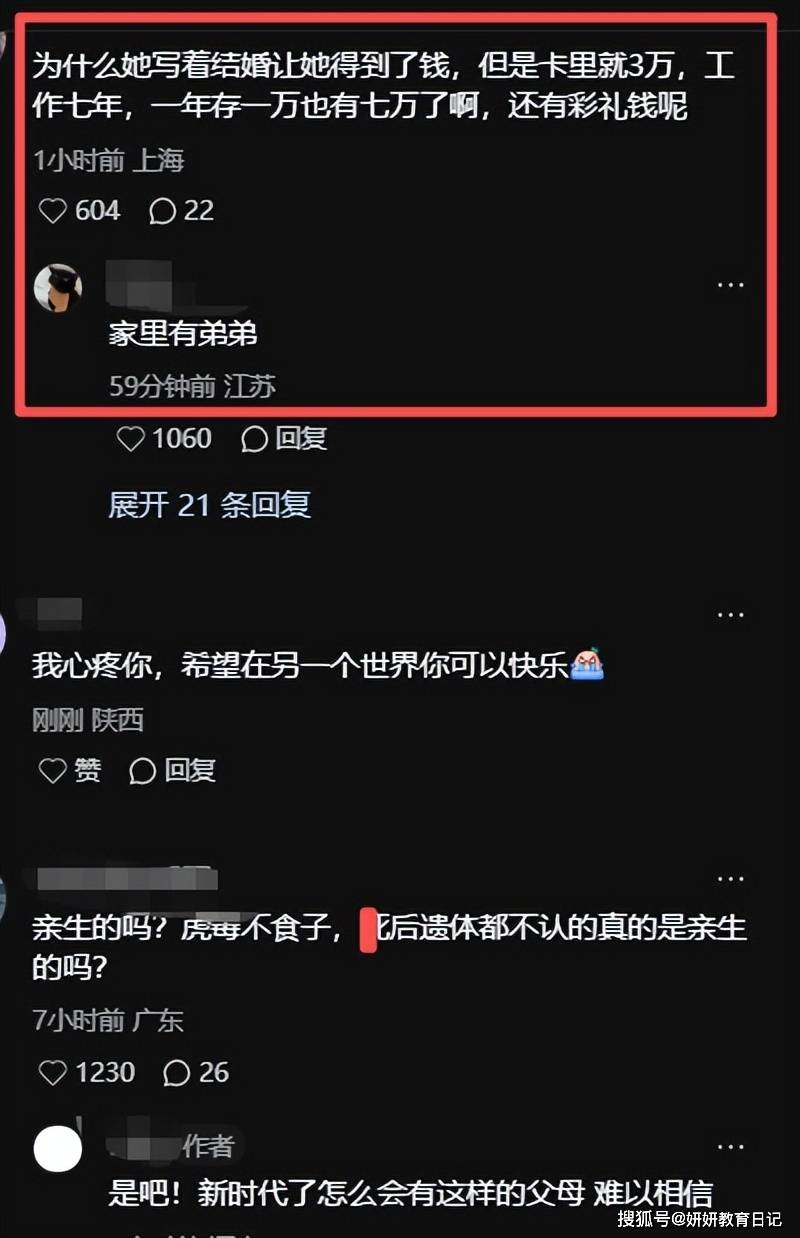Like the Guangdong comment with 1230 likes
This screenshot has height=1238, width=800.
coord(52,1073)
